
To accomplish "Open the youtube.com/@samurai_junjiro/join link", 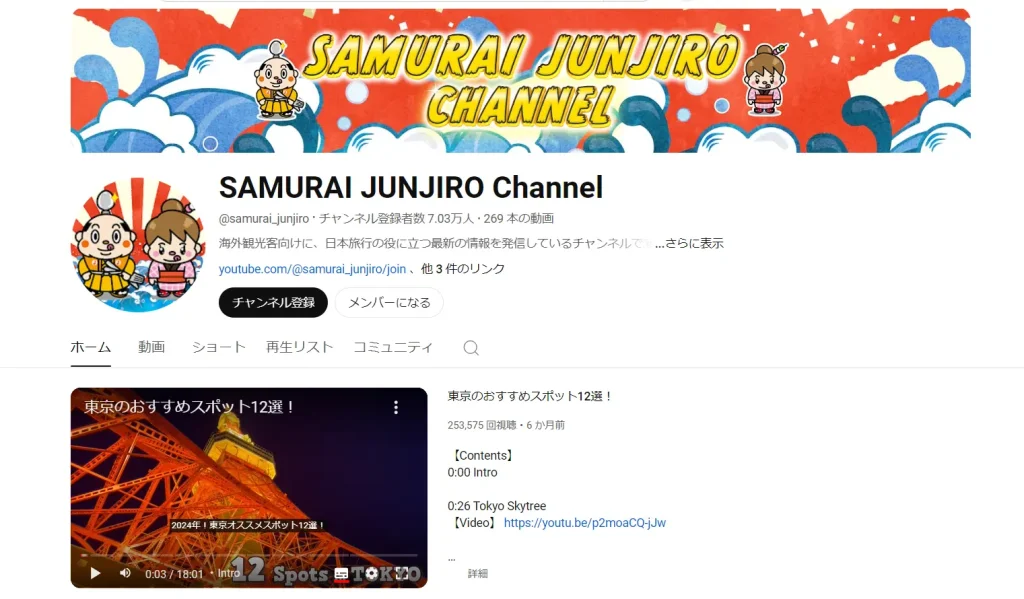I will click(312, 269).
